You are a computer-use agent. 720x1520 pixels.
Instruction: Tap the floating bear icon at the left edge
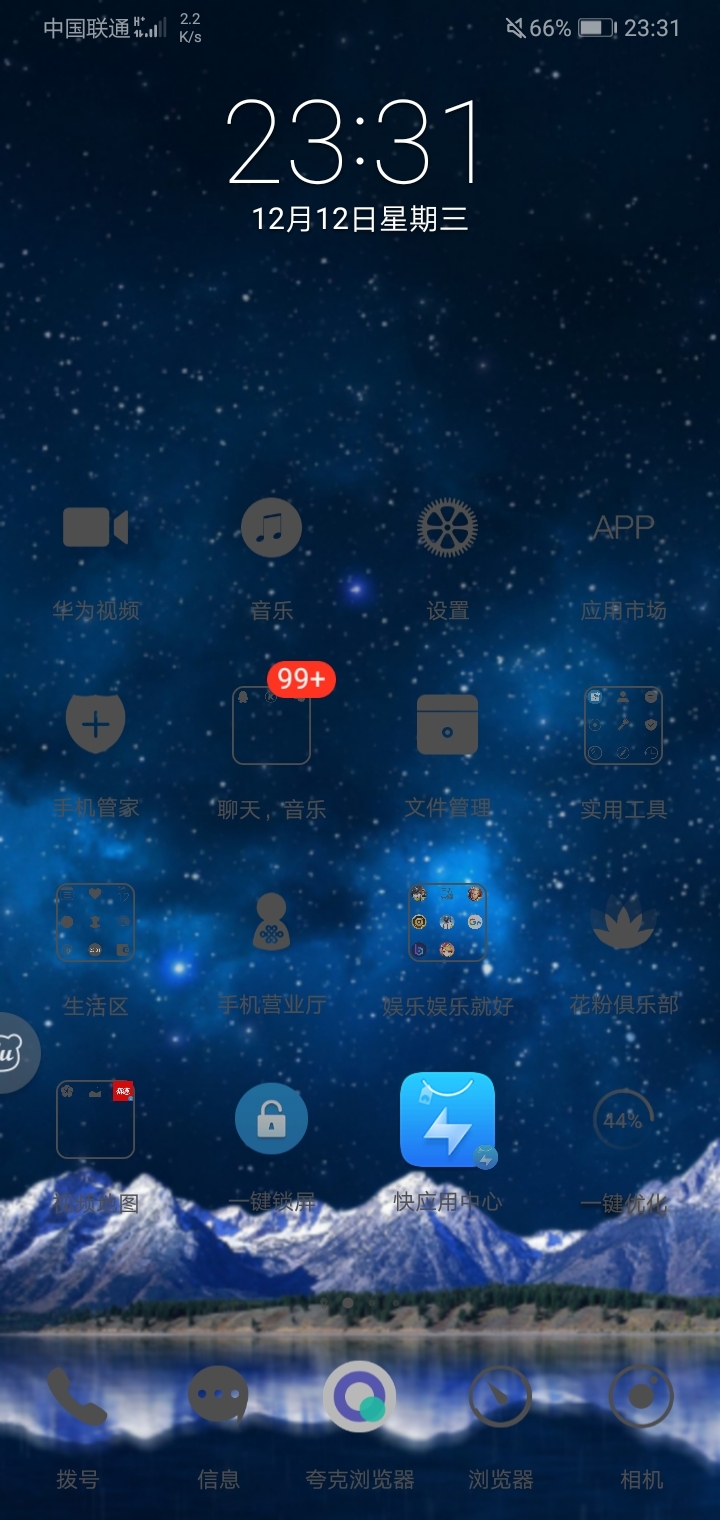15,1052
